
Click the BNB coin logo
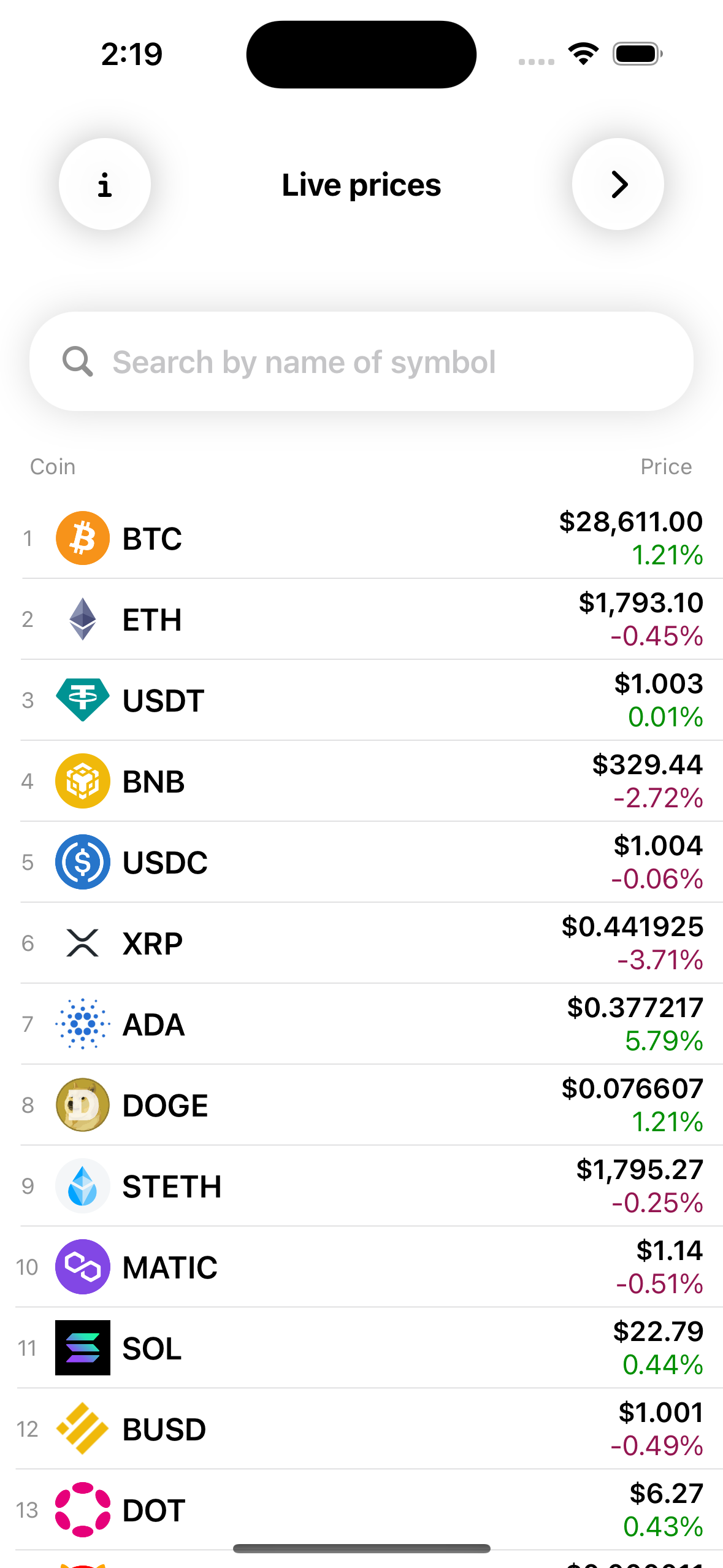pos(83,781)
